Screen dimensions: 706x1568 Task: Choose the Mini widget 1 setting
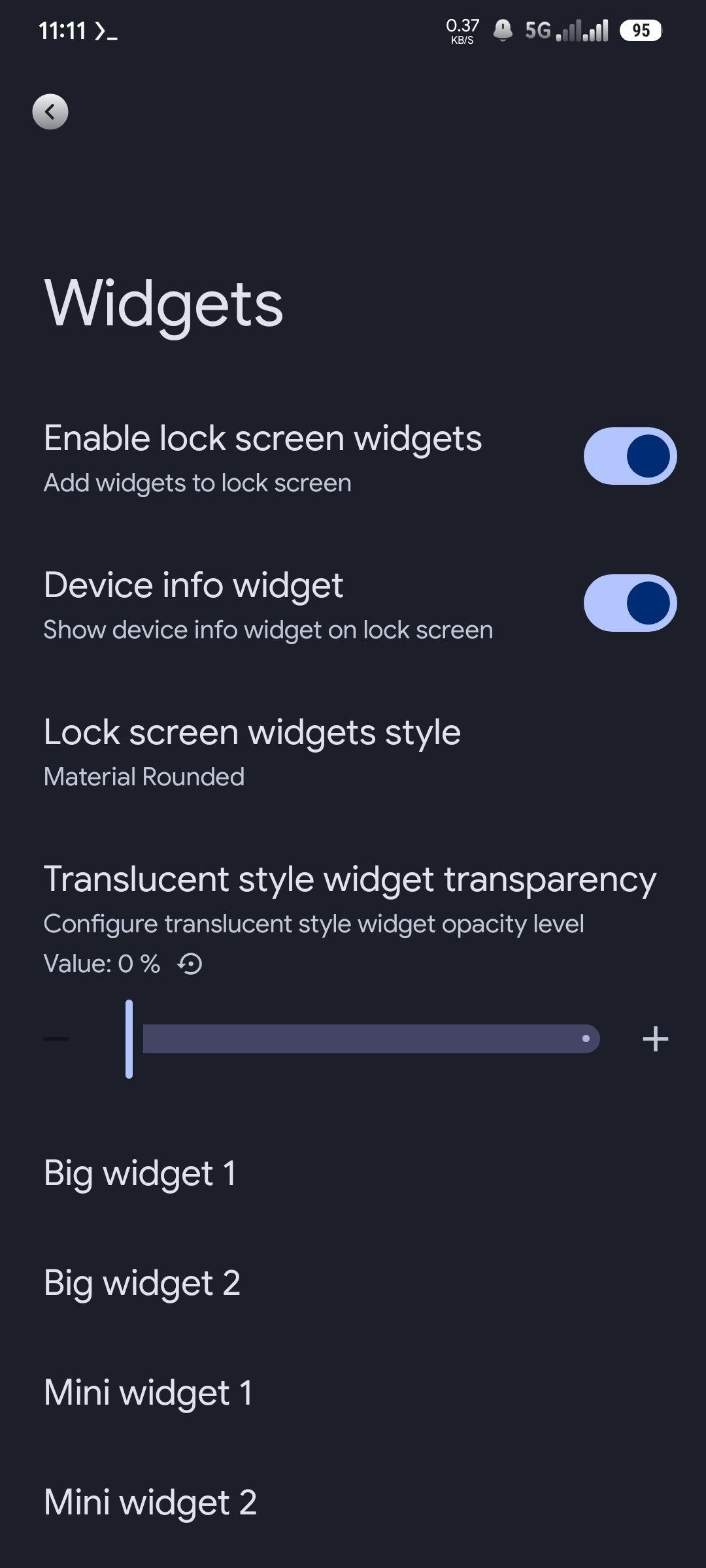(x=353, y=1393)
